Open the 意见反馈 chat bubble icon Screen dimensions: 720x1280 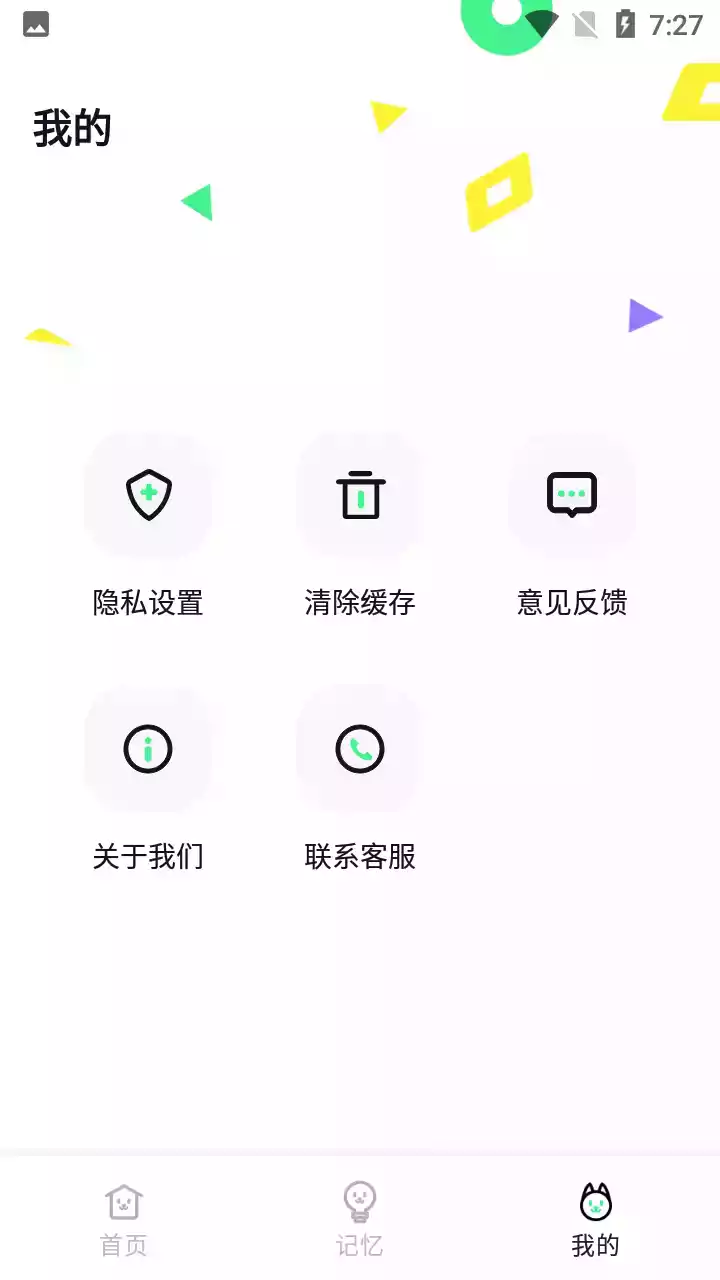tap(572, 495)
